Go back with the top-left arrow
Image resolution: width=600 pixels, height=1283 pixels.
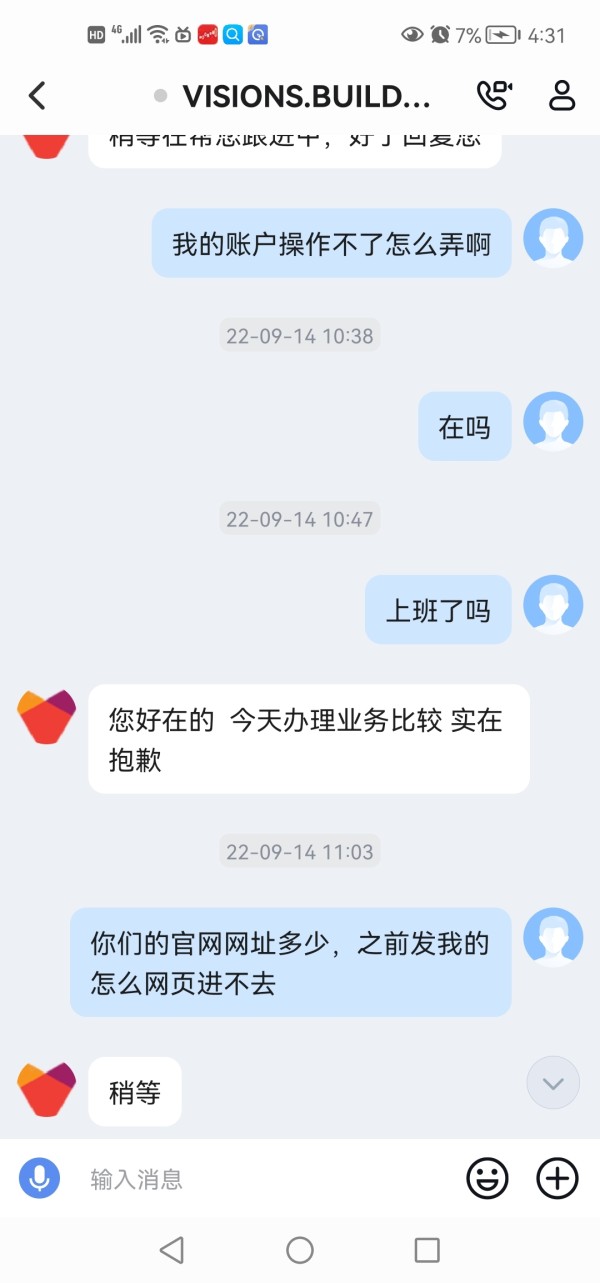[37, 96]
